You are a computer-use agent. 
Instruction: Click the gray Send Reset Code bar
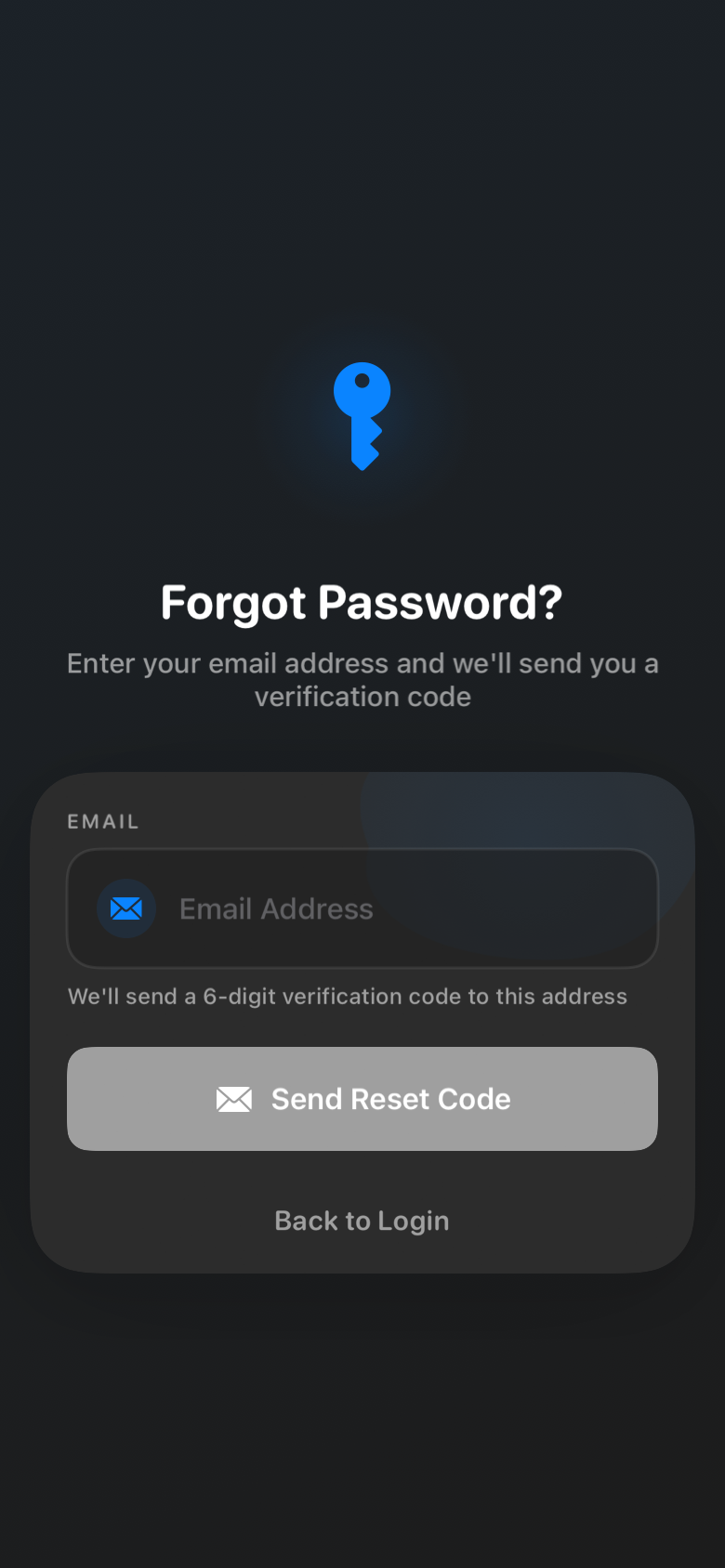[362, 1098]
